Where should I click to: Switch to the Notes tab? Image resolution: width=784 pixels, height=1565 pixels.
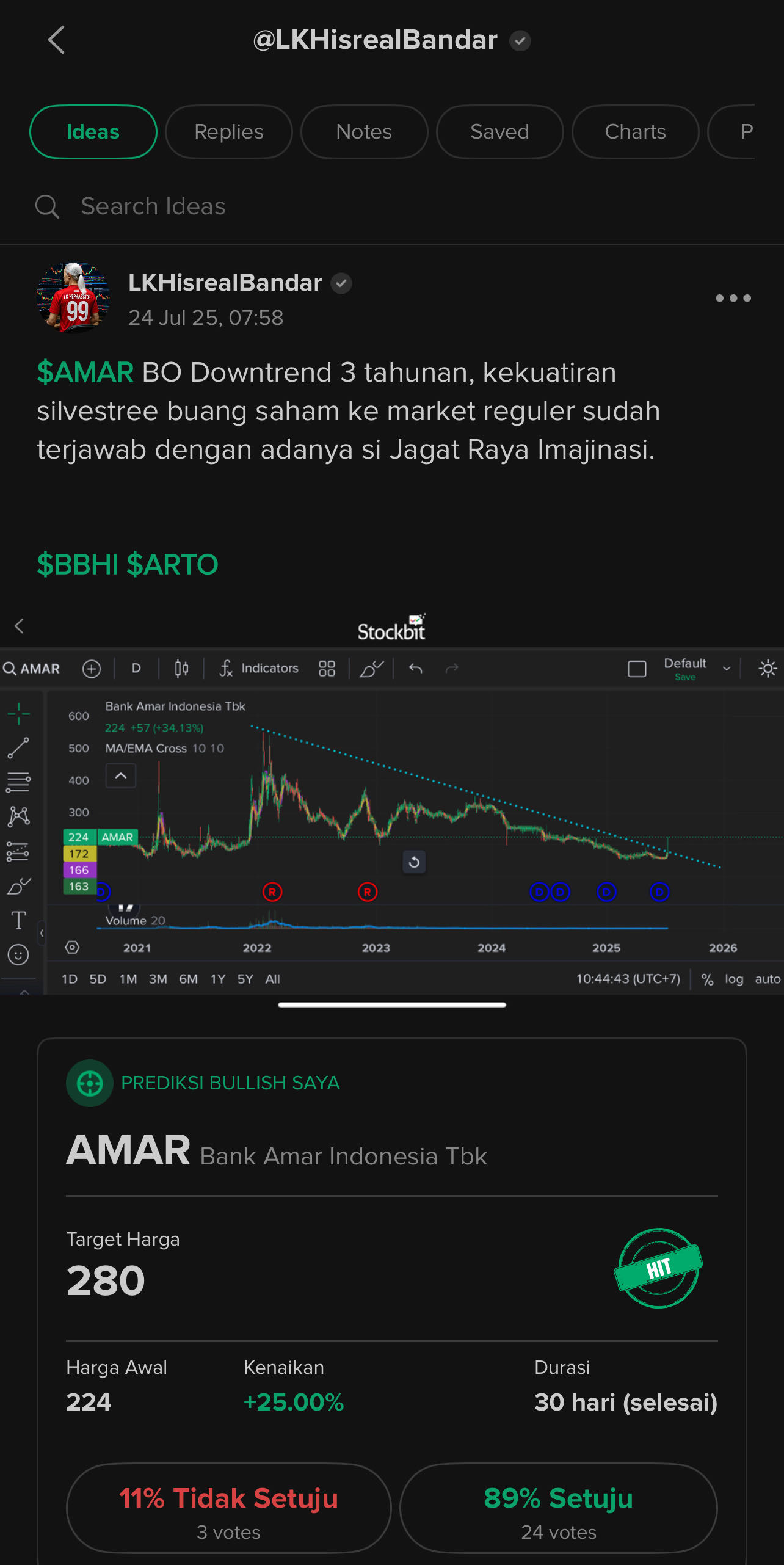coord(364,132)
